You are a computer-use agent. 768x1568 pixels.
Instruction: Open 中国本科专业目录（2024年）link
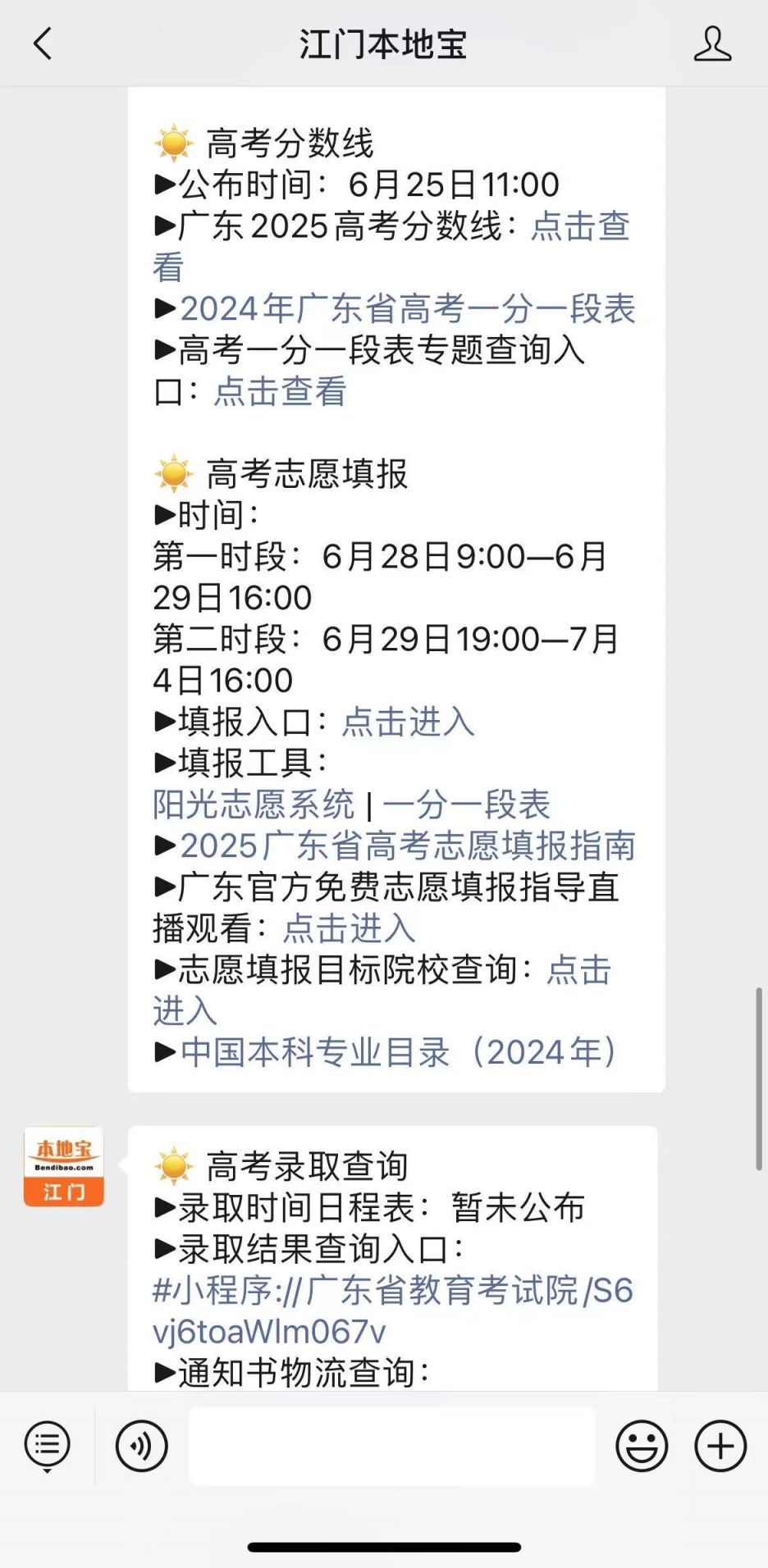click(400, 1052)
